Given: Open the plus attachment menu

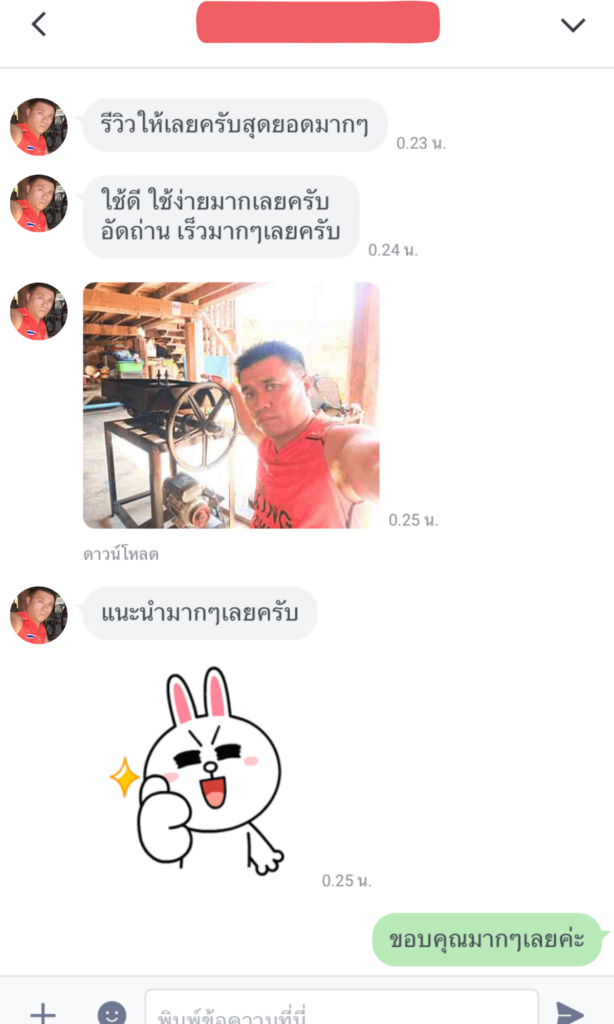Looking at the screenshot, I should [42, 1012].
